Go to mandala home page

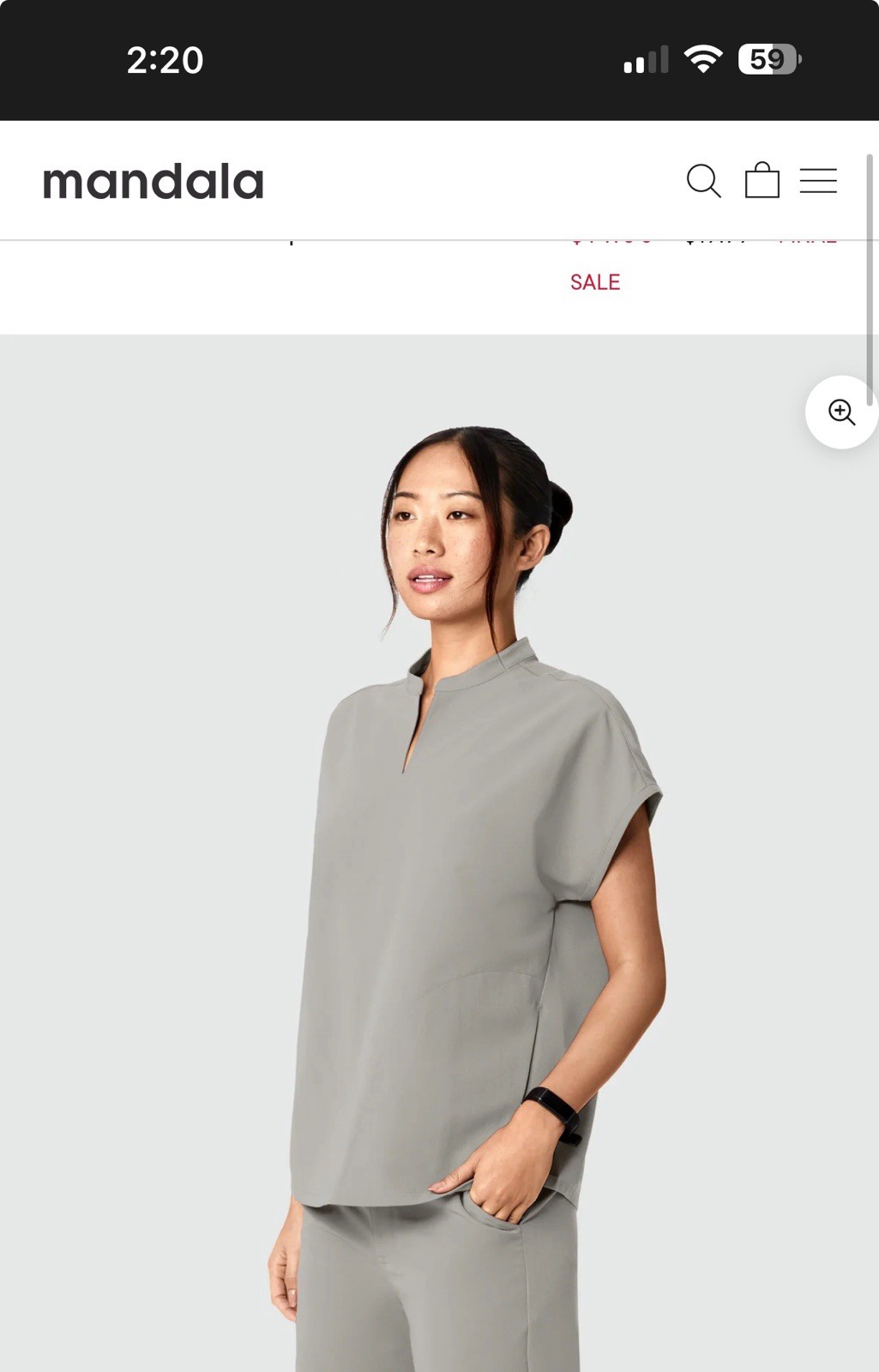pos(154,182)
